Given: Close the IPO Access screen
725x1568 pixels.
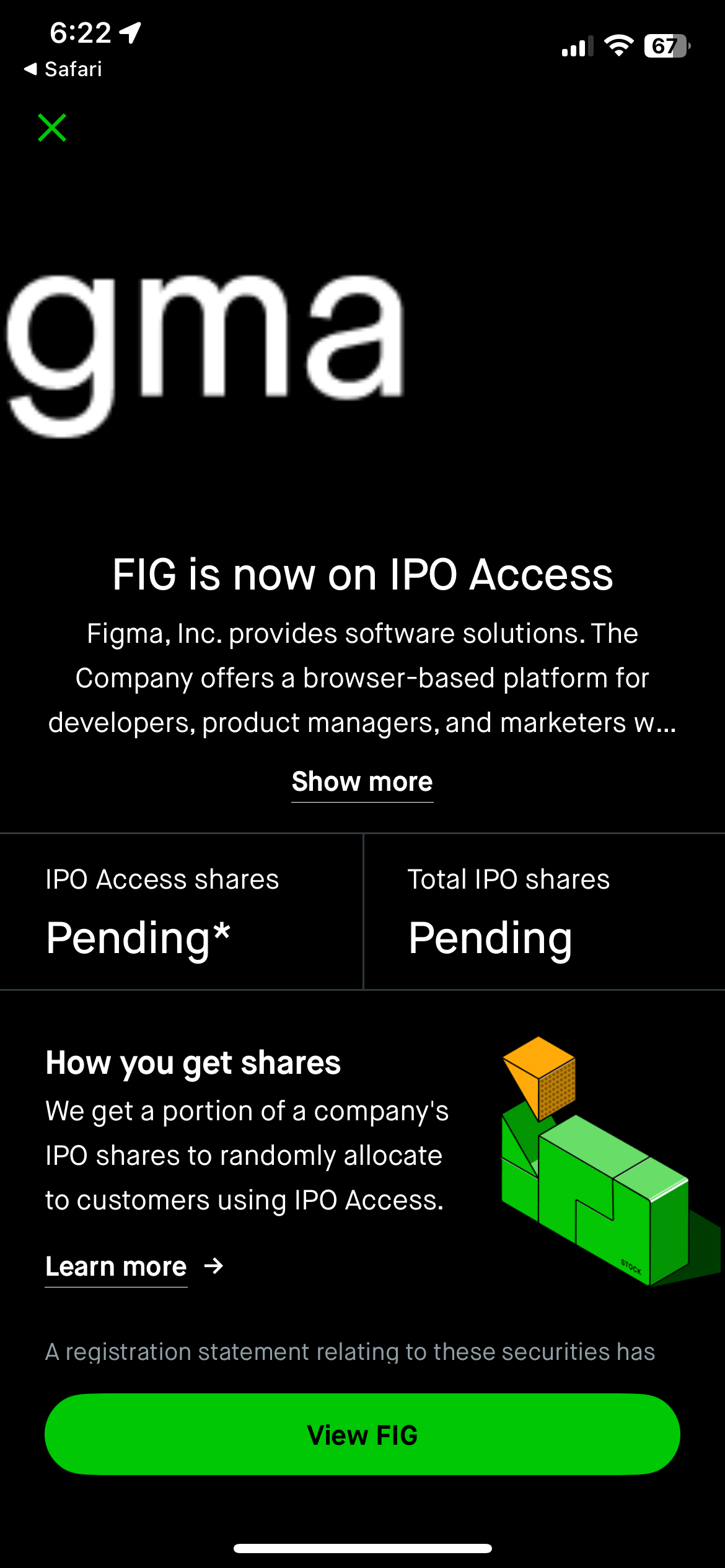Looking at the screenshot, I should click(x=52, y=128).
